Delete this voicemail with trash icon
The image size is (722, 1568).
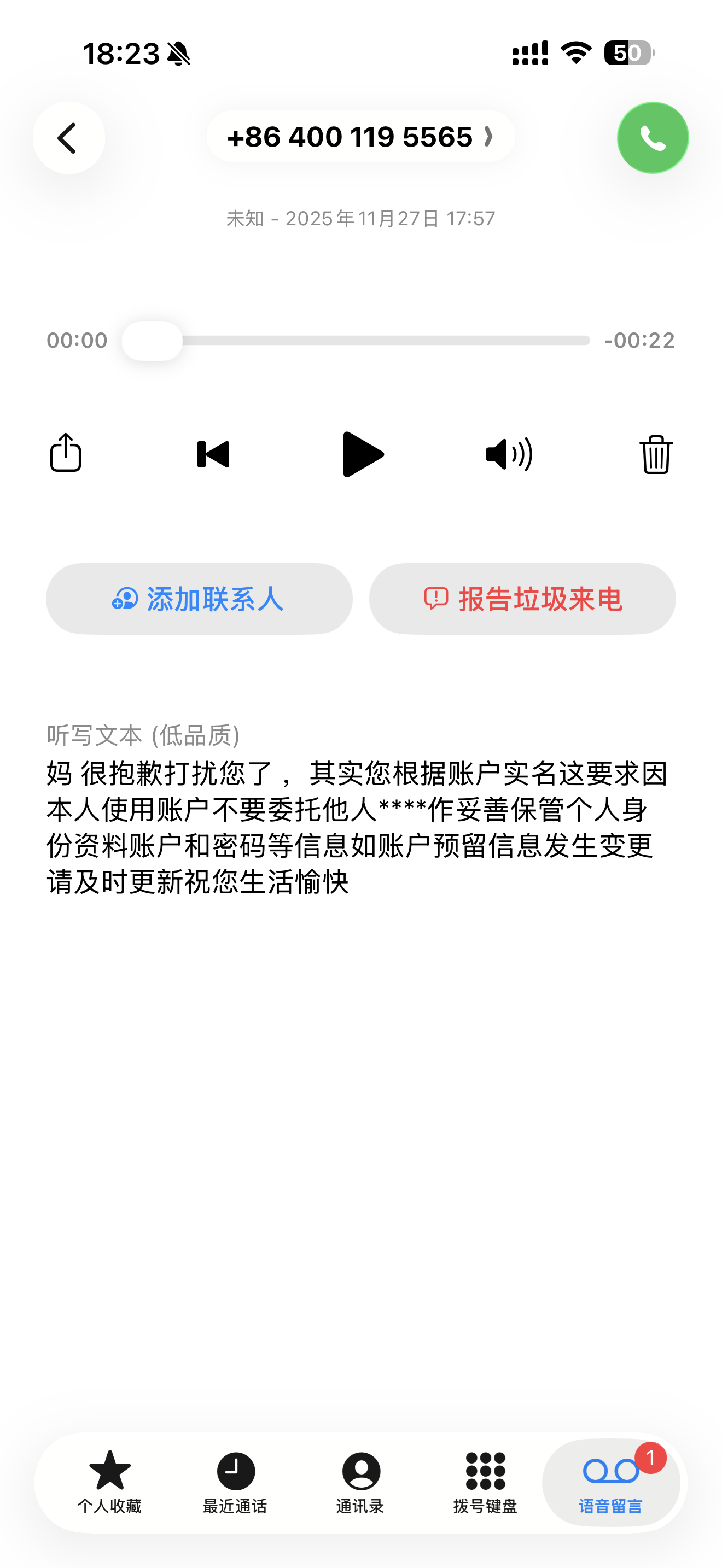click(656, 454)
